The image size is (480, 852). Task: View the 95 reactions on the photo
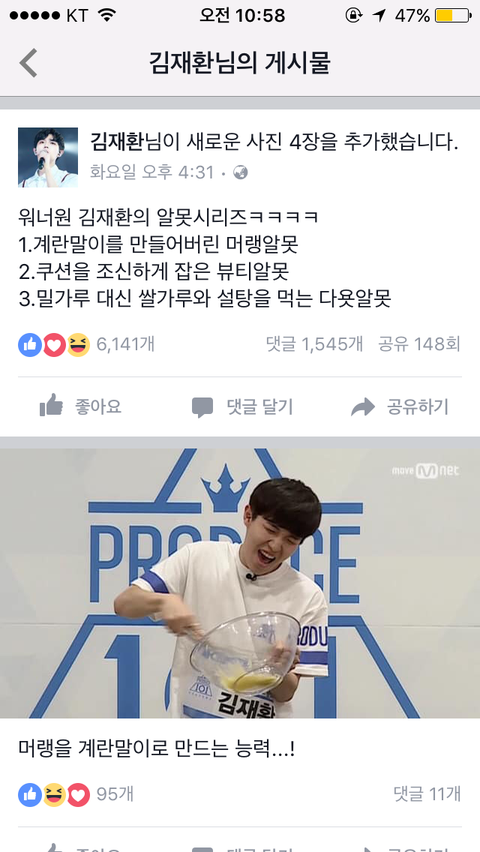coord(76,795)
